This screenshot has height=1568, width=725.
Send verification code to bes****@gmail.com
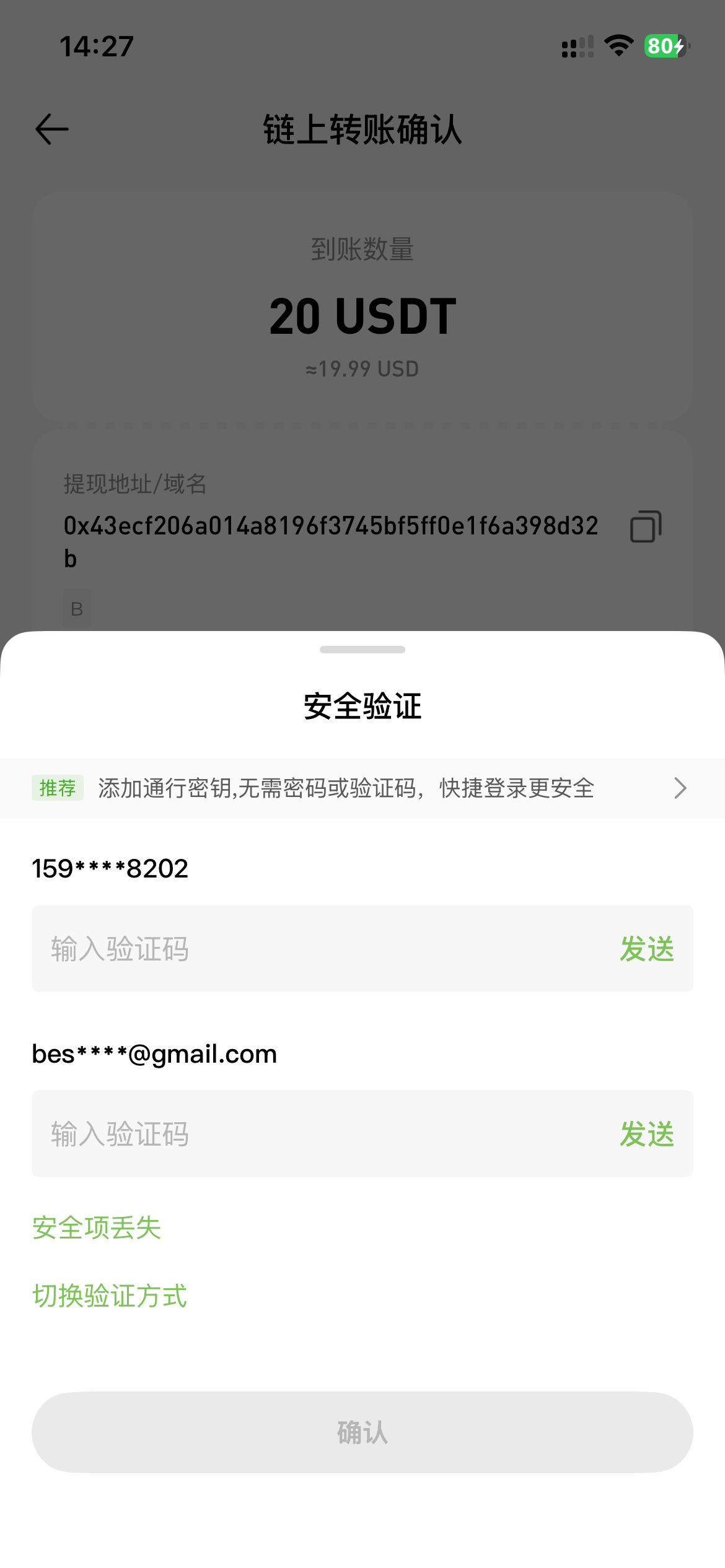[x=647, y=1134]
